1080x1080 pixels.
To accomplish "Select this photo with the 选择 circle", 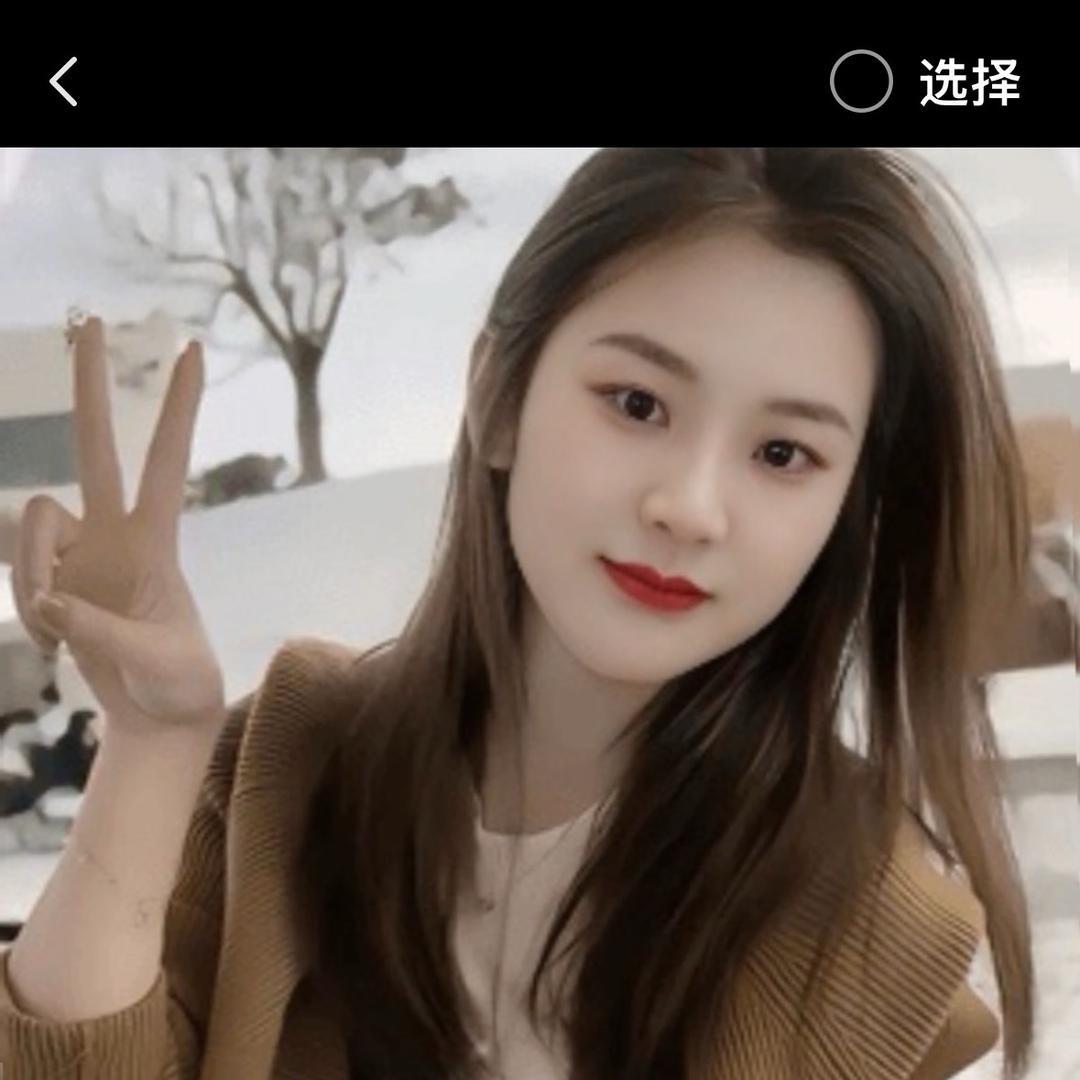I will point(861,82).
